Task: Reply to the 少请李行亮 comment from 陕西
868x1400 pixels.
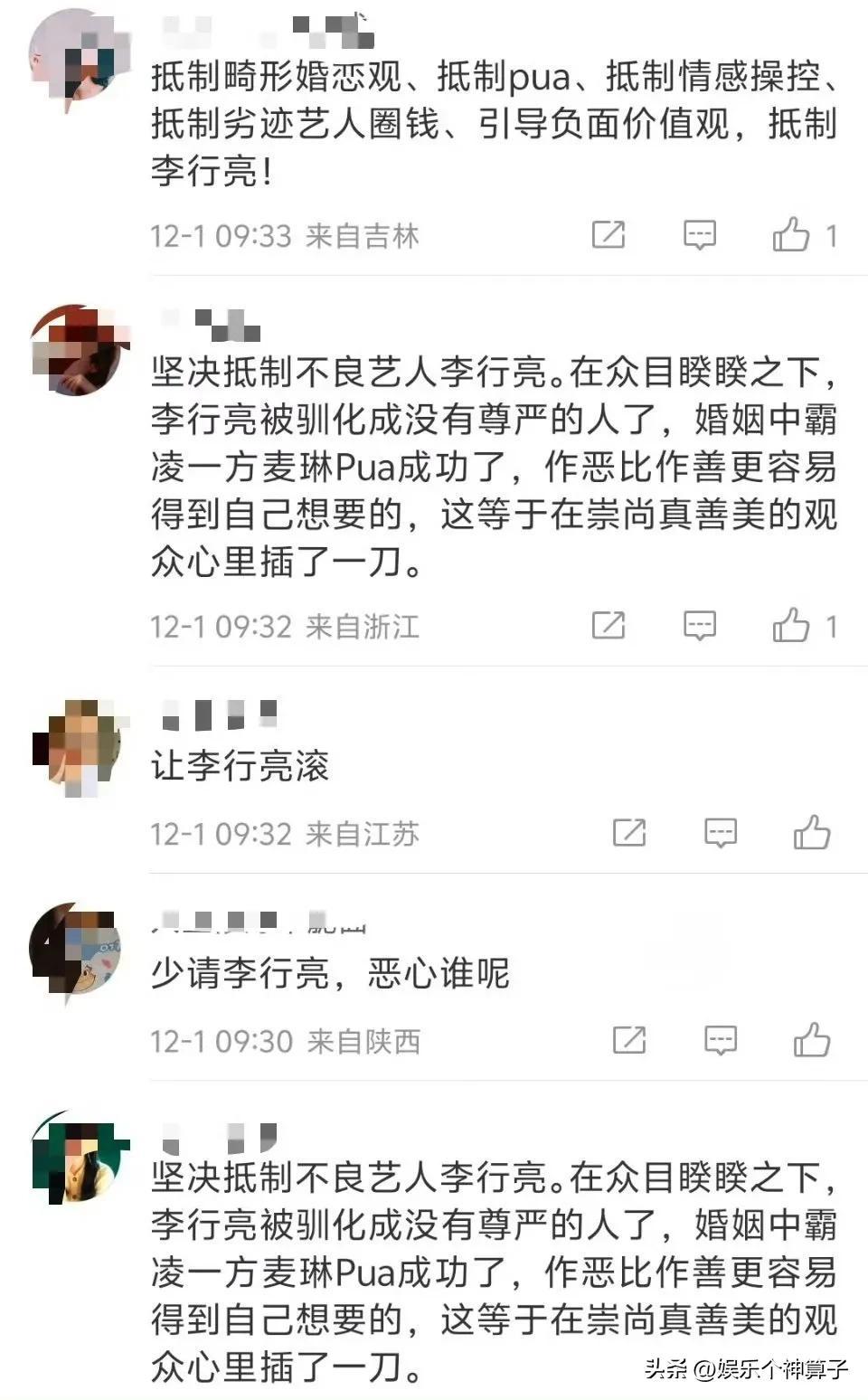Action: click(721, 1040)
